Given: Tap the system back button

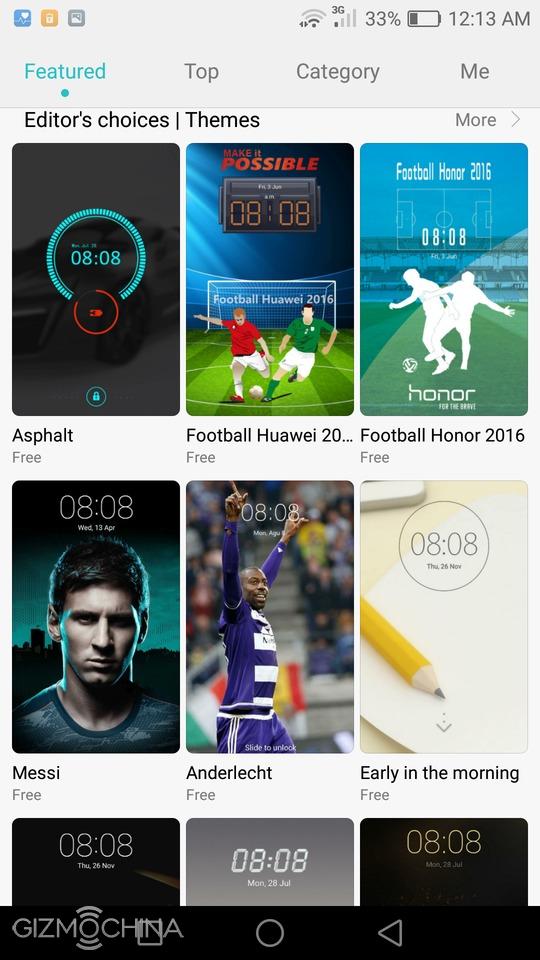Looking at the screenshot, I should pyautogui.click(x=390, y=932).
